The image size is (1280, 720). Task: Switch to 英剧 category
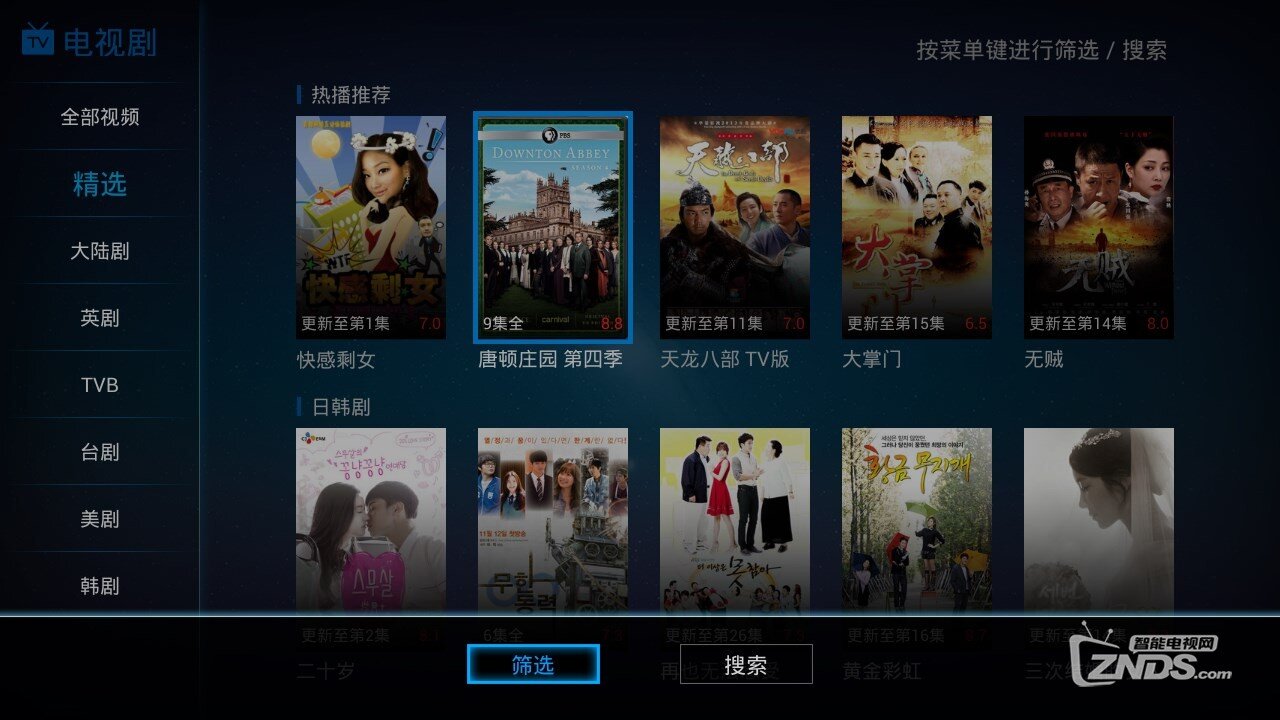pyautogui.click(x=99, y=318)
